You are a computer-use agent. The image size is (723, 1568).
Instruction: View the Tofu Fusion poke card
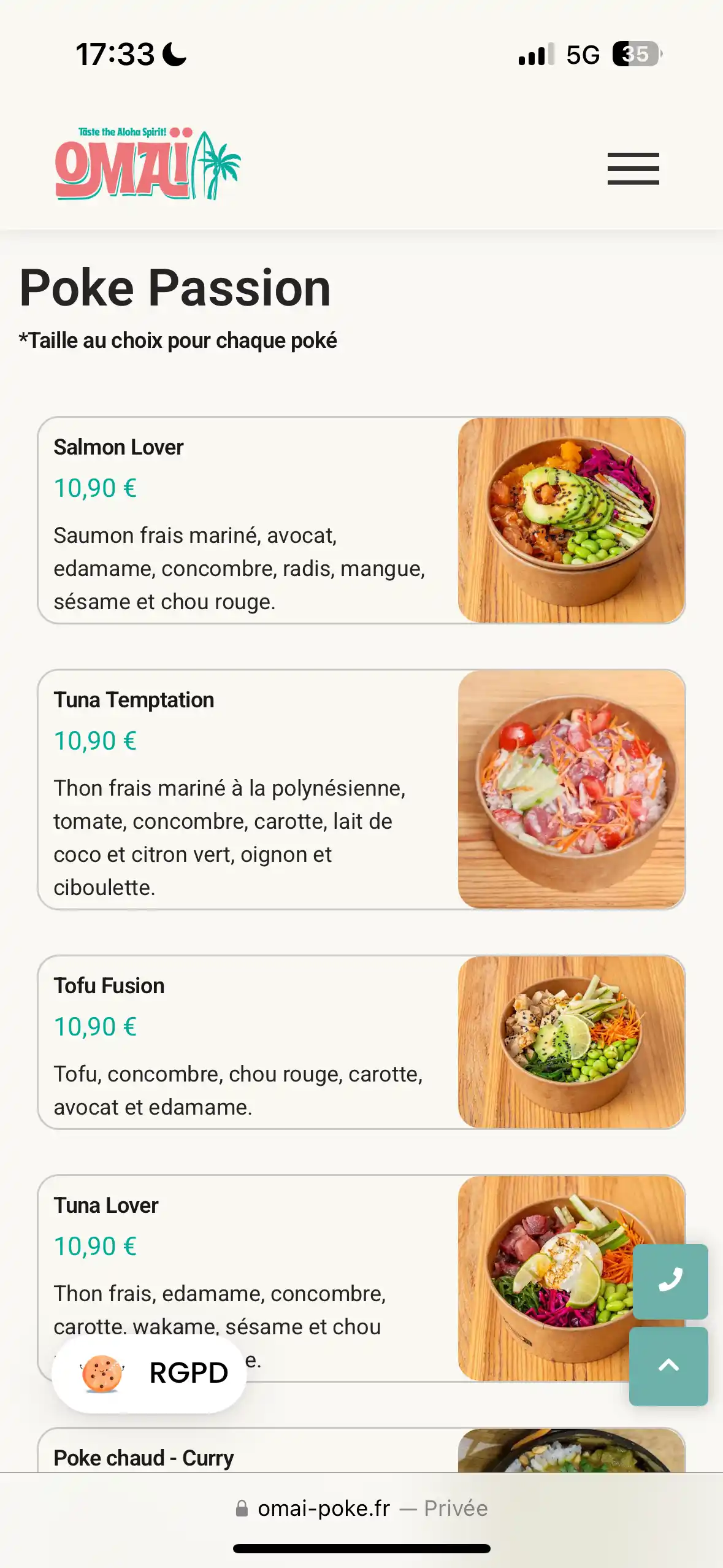[361, 1042]
